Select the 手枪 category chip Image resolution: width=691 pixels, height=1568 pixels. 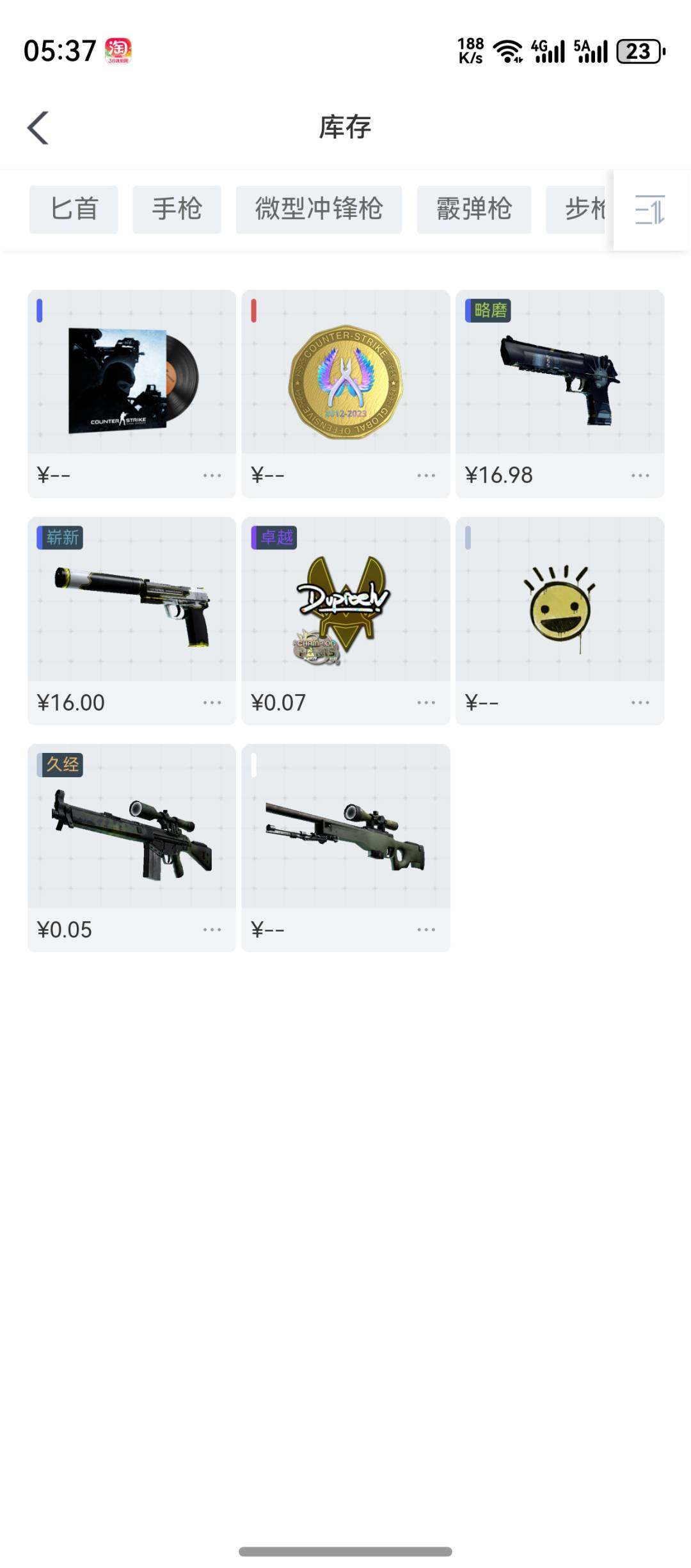(x=177, y=209)
